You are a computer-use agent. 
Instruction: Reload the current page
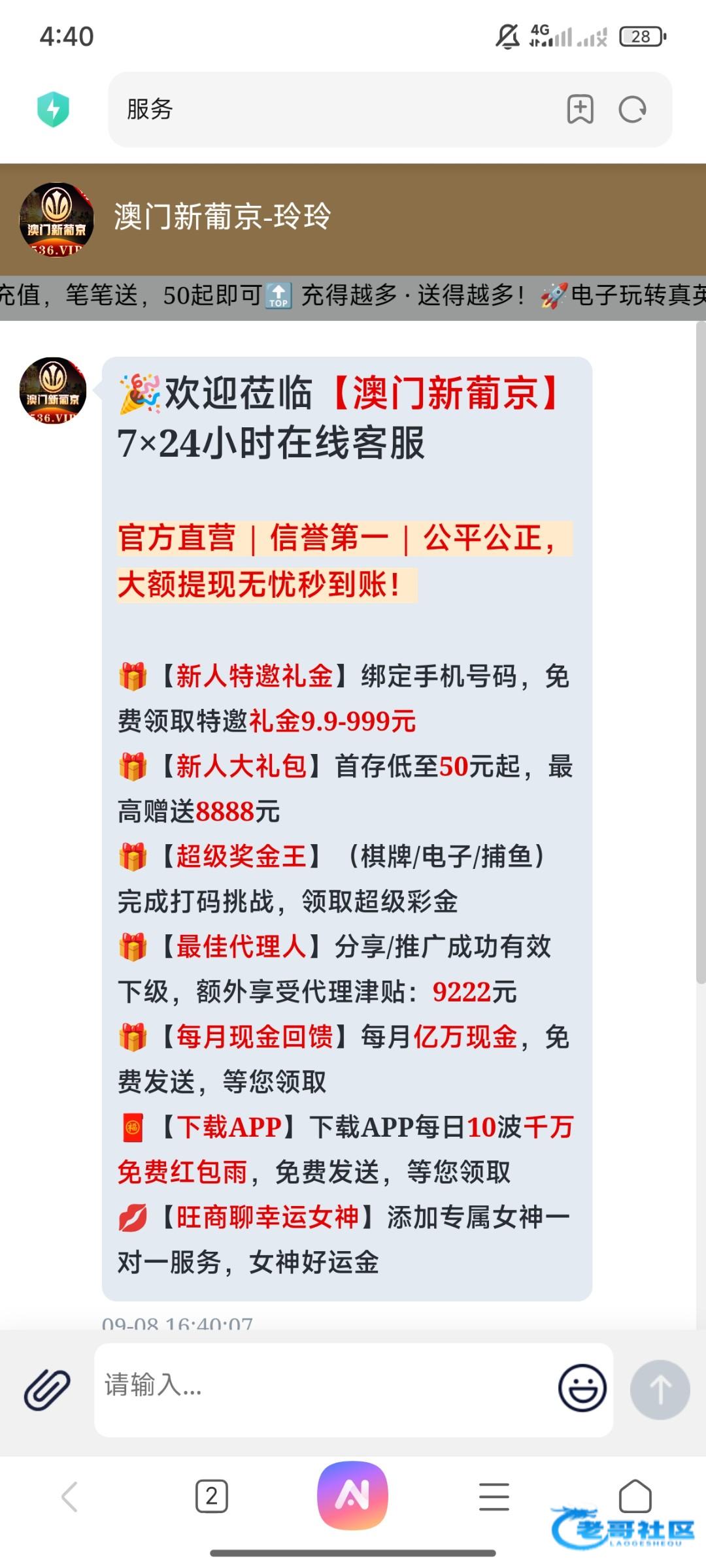click(632, 109)
